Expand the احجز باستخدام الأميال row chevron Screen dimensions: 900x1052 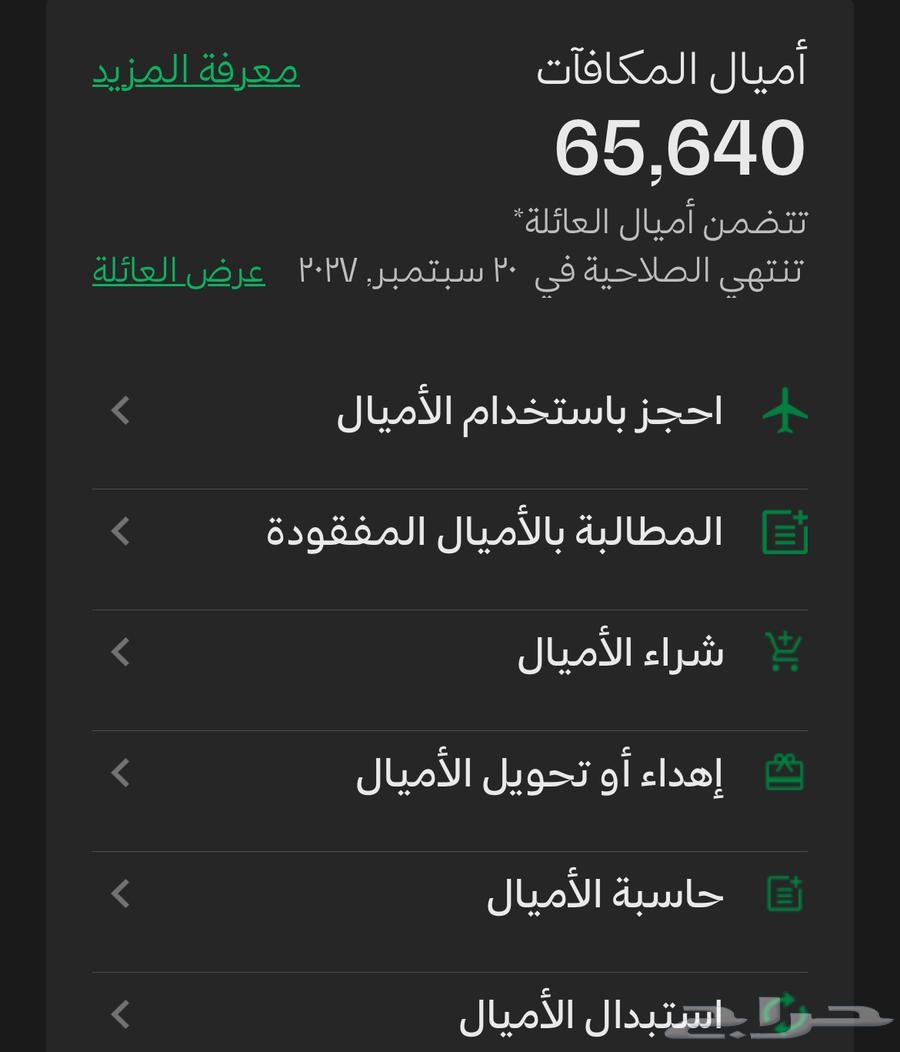point(120,408)
